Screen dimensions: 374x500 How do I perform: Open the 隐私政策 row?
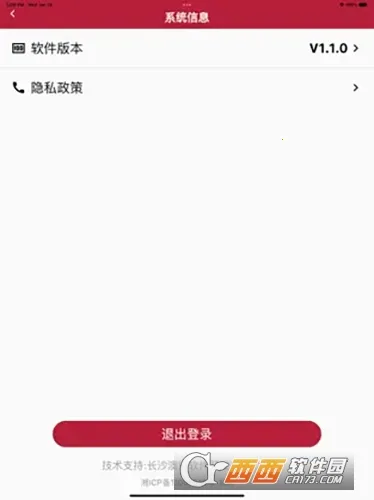(x=187, y=88)
